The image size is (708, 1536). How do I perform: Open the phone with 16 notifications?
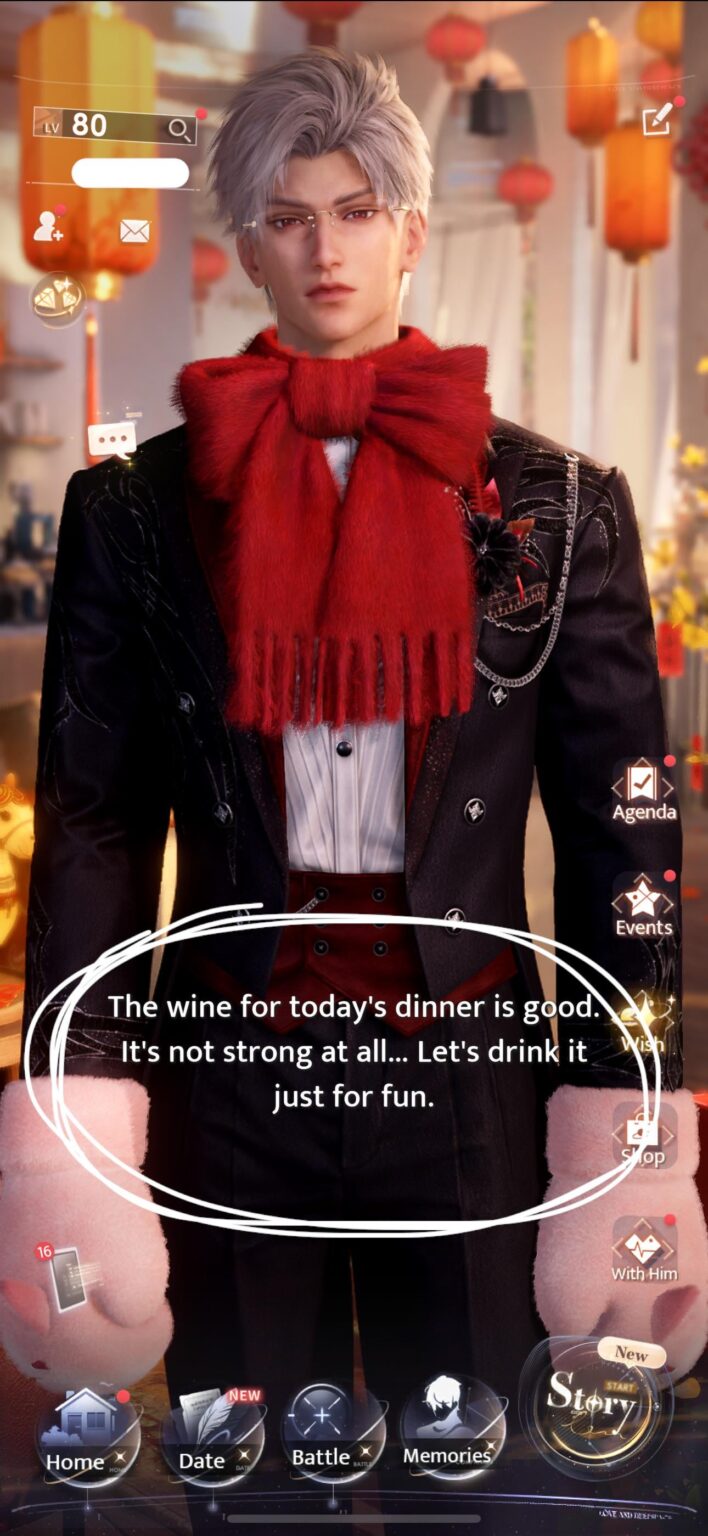pyautogui.click(x=64, y=1280)
